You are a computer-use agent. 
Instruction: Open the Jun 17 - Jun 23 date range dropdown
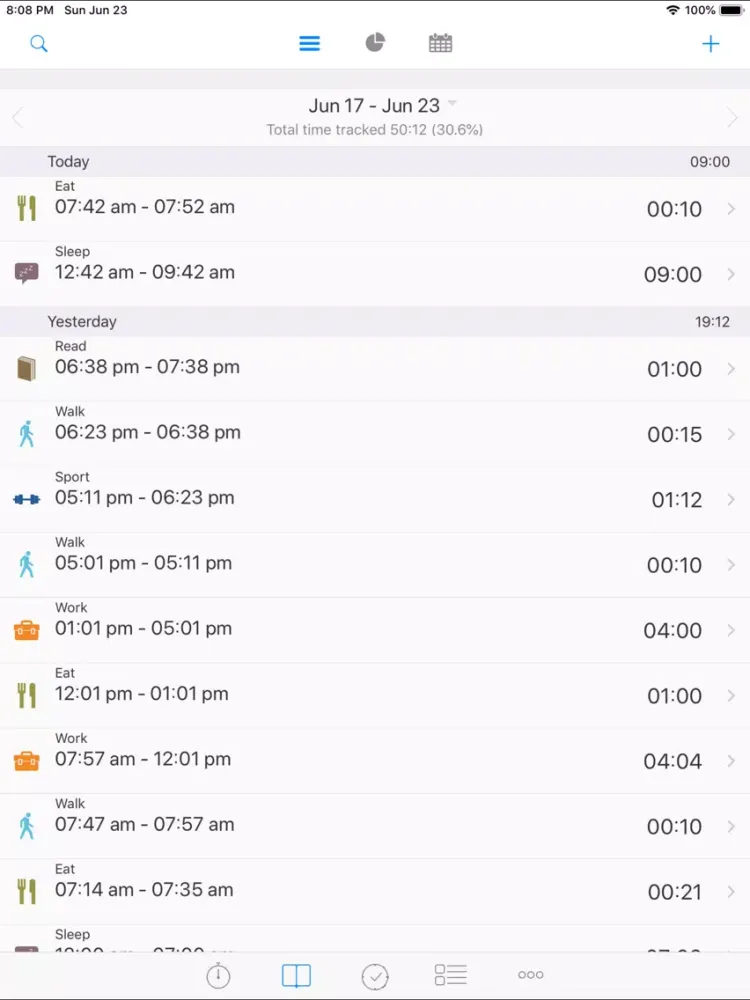(382, 106)
